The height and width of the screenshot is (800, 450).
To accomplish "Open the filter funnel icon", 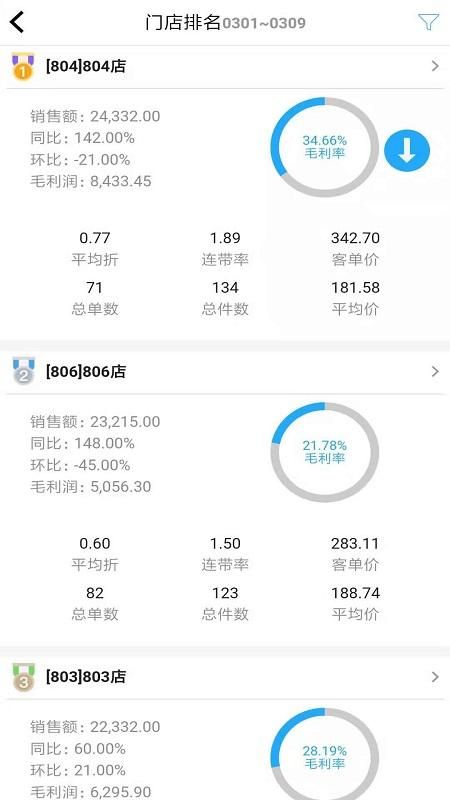I will click(x=428, y=22).
